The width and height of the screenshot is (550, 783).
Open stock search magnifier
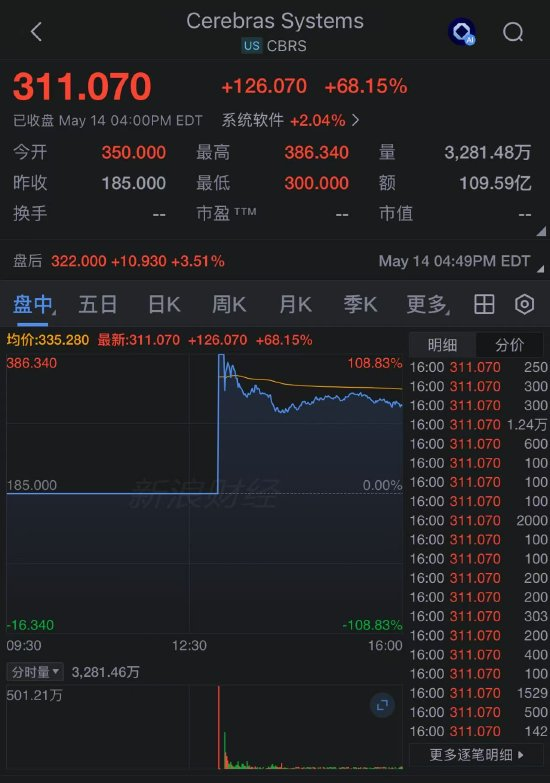[x=513, y=32]
